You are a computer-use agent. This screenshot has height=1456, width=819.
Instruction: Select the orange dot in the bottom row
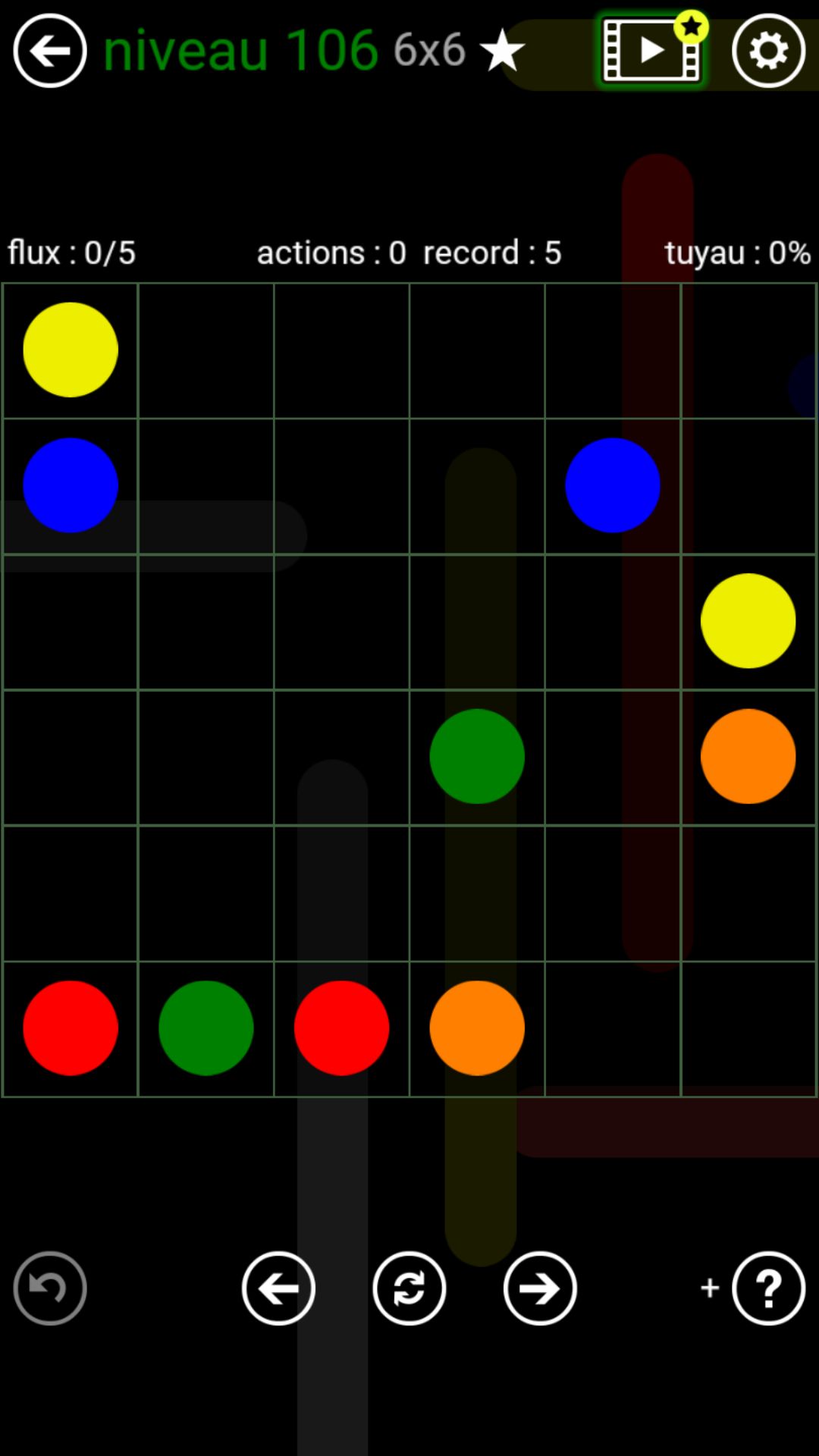point(477,1028)
